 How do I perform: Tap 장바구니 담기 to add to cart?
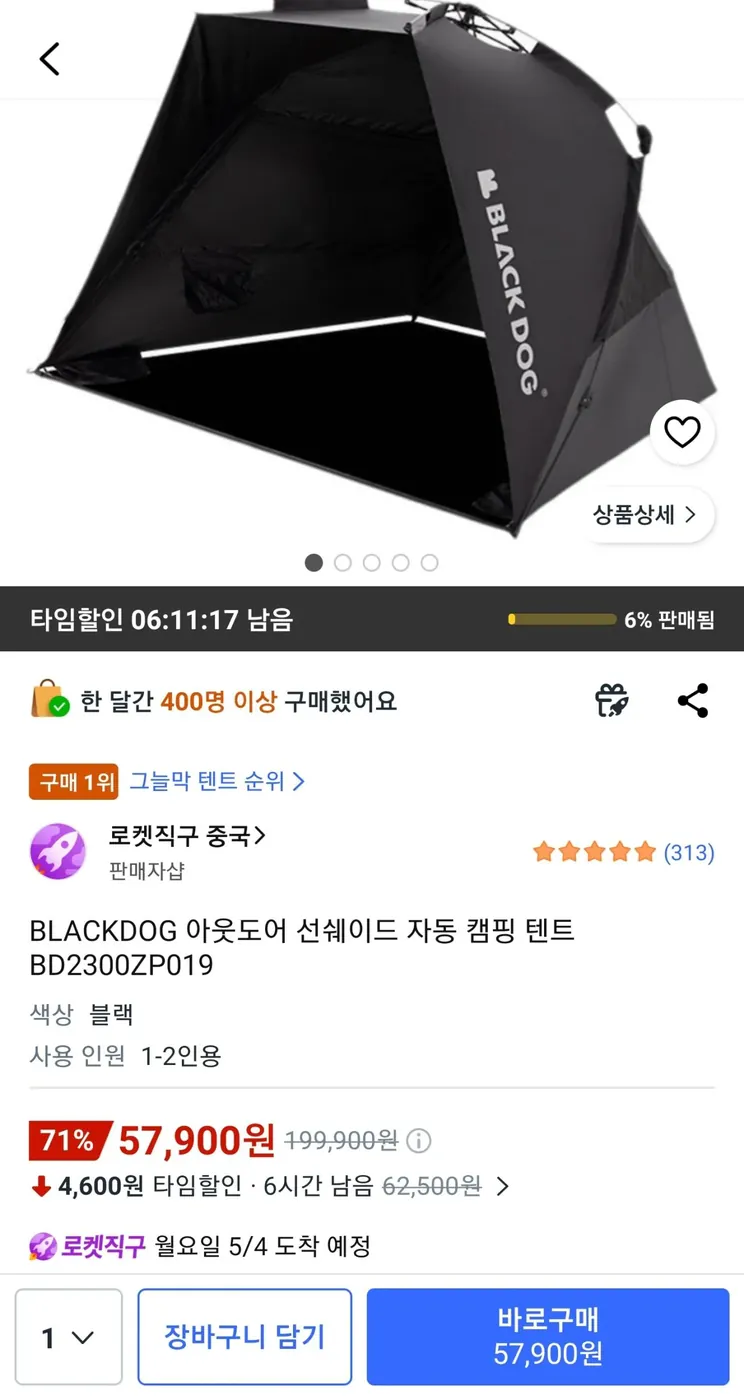245,1336
